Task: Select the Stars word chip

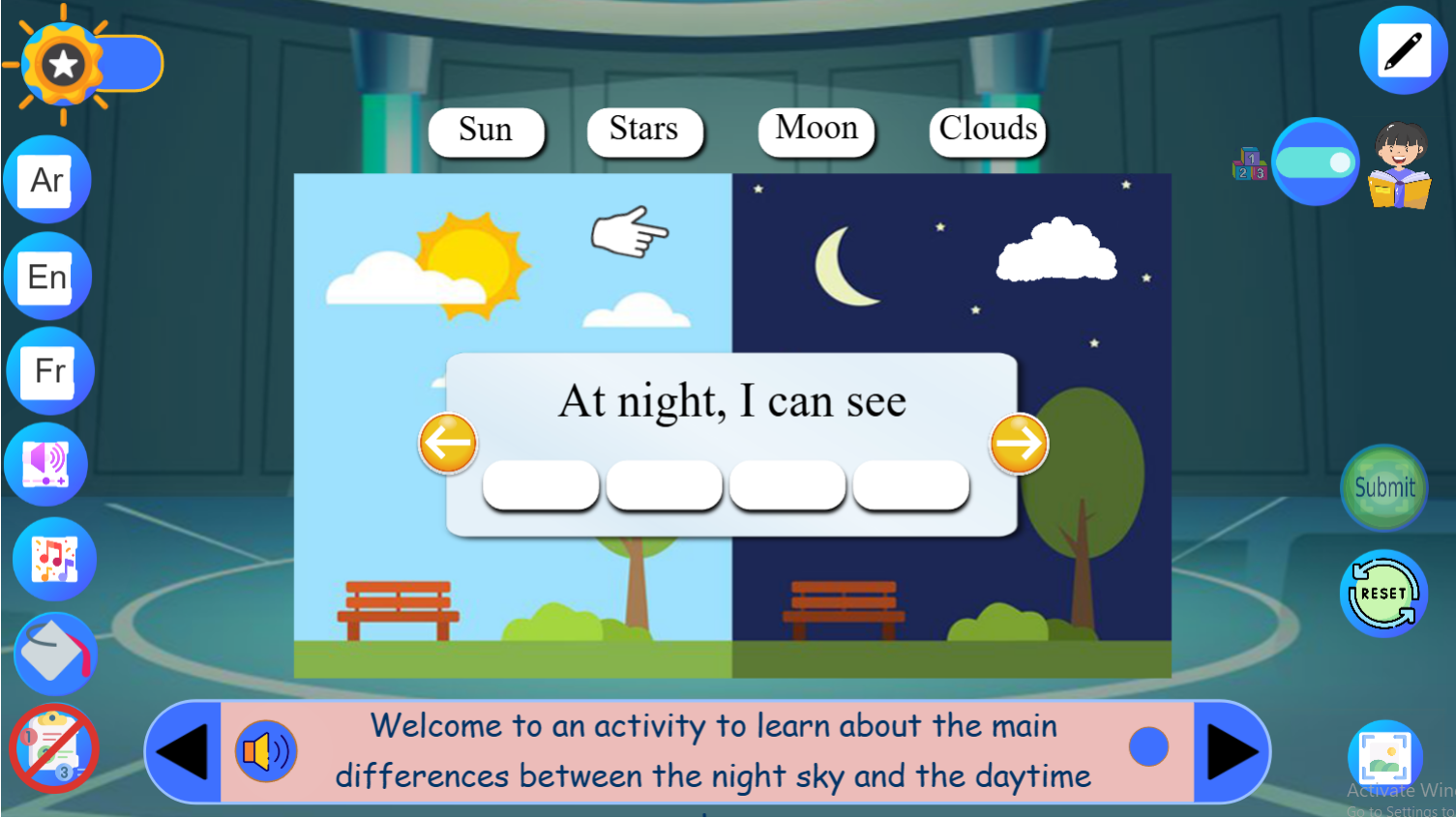Action: 644,131
